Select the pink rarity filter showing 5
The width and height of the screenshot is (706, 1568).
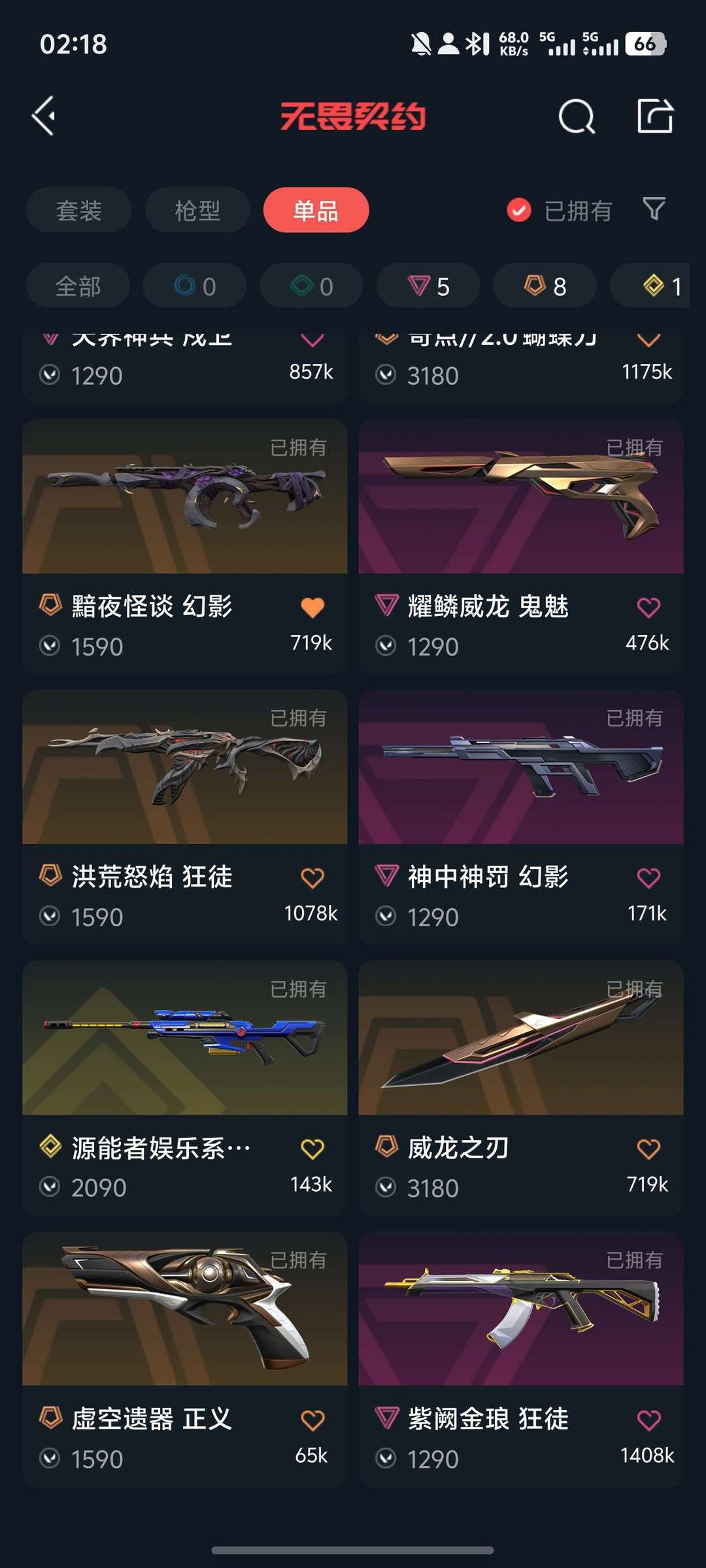(428, 285)
